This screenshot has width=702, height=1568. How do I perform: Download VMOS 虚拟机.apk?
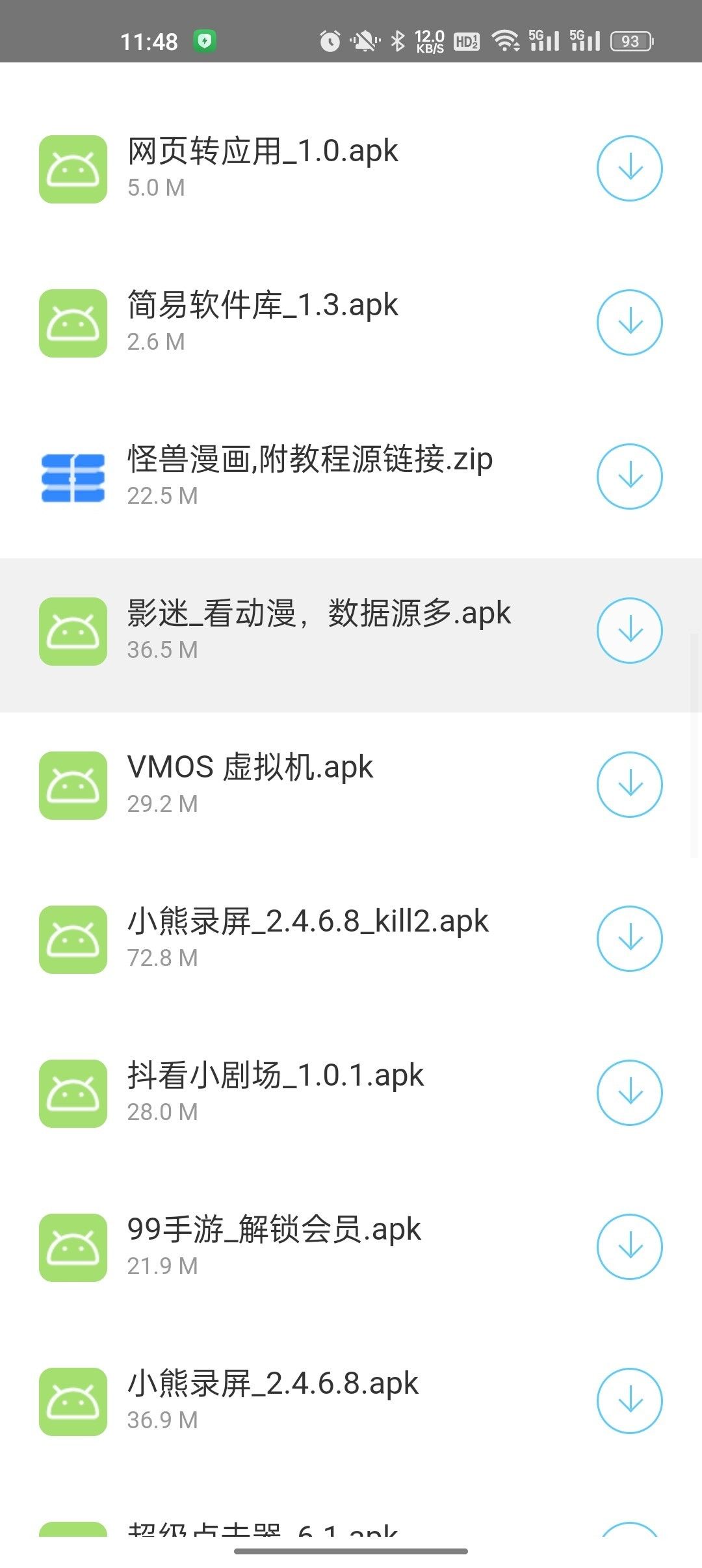pos(629,783)
